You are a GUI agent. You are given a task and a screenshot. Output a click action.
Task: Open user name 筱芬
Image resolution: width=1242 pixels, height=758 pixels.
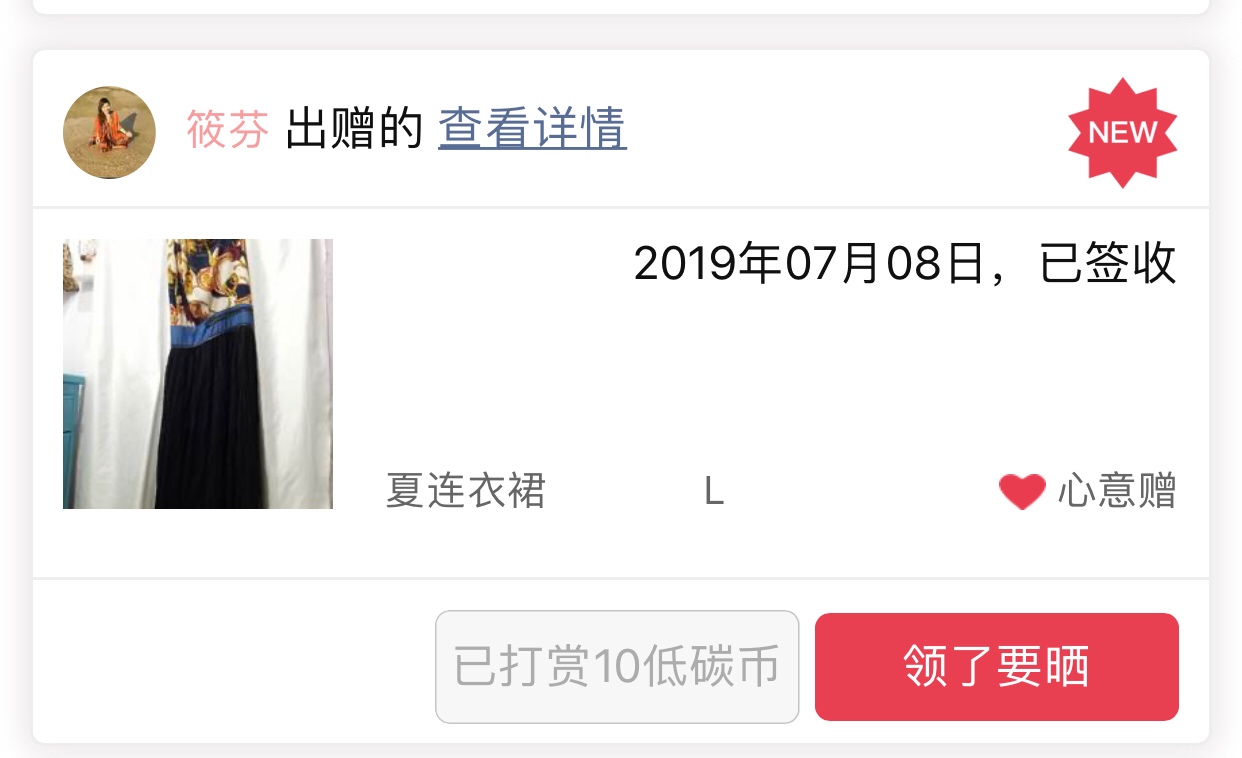pyautogui.click(x=227, y=130)
